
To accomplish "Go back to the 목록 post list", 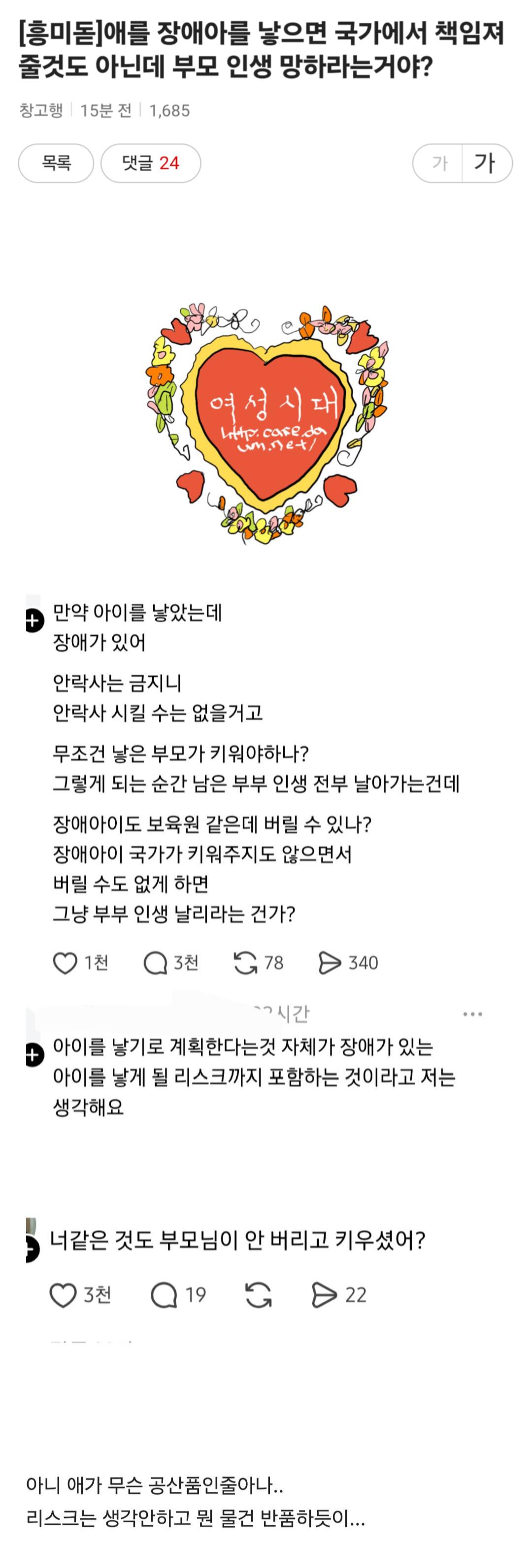I will click(56, 163).
